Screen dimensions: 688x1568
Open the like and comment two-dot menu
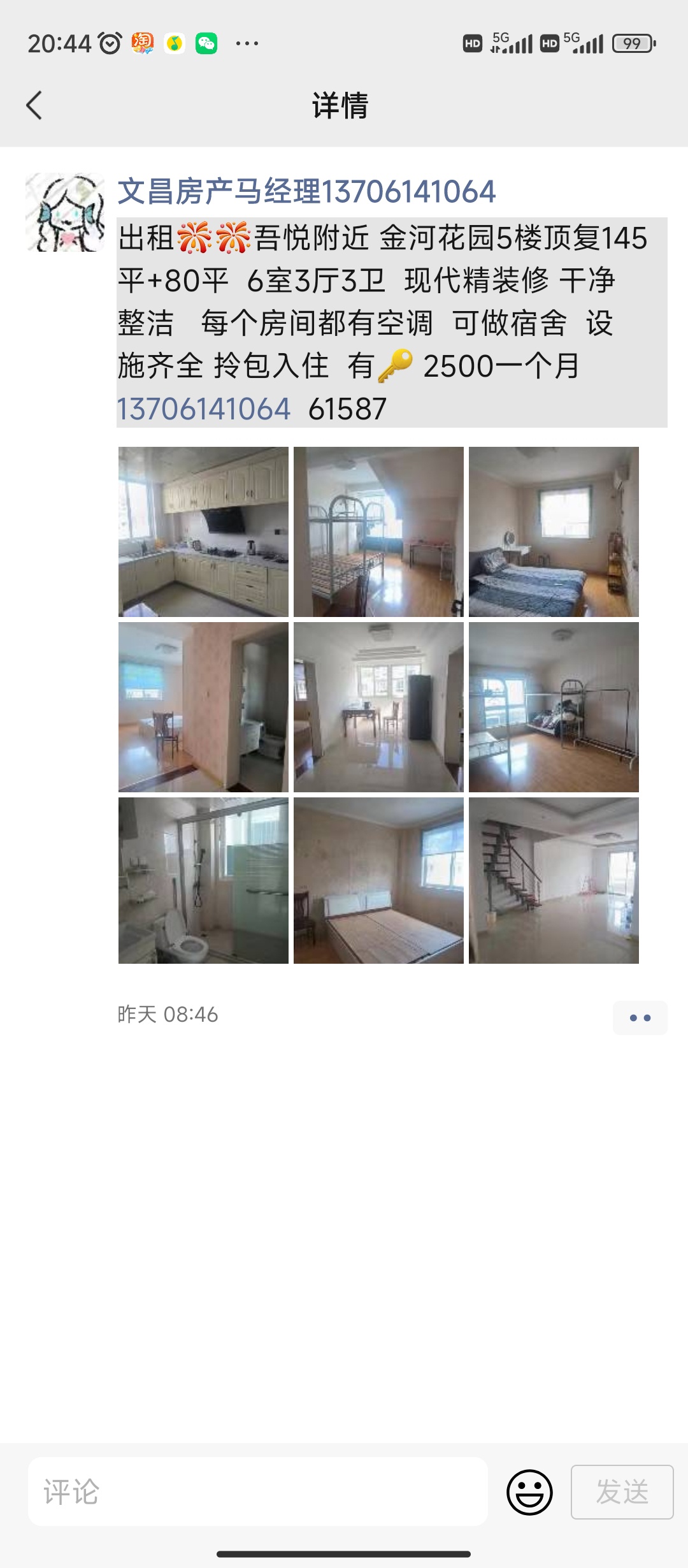coord(640,1018)
